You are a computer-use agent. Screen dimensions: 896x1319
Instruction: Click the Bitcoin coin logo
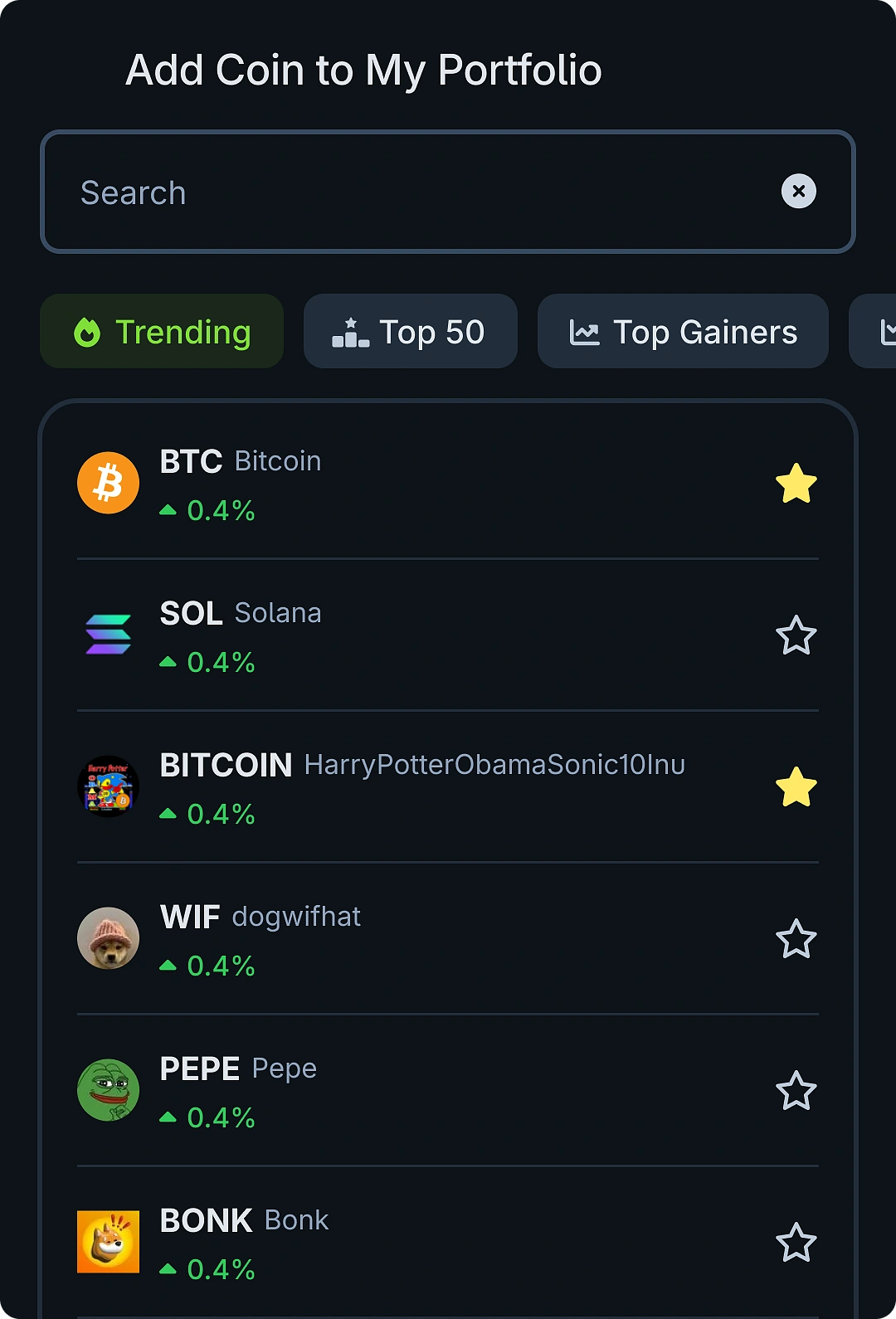(108, 482)
